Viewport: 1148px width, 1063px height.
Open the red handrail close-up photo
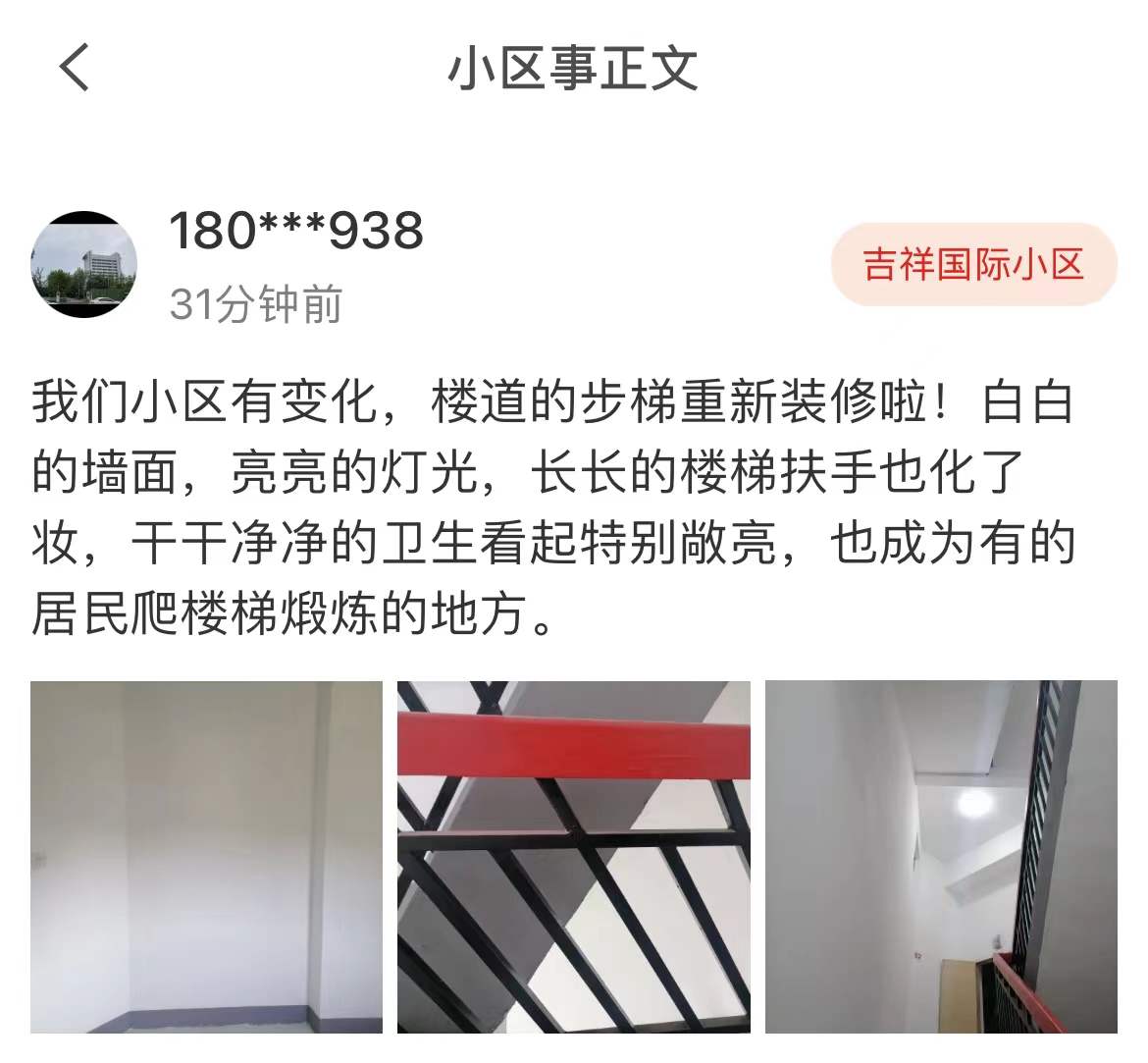pyautogui.click(x=573, y=857)
